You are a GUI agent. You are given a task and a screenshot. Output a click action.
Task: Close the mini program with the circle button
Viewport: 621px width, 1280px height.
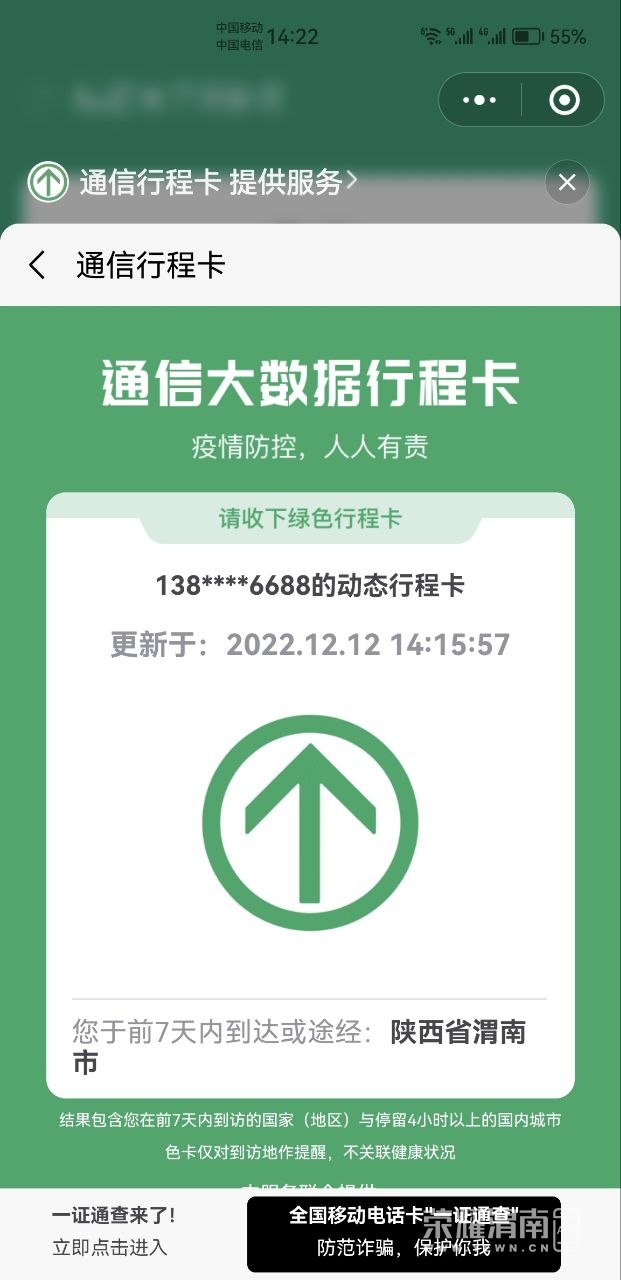(564, 100)
